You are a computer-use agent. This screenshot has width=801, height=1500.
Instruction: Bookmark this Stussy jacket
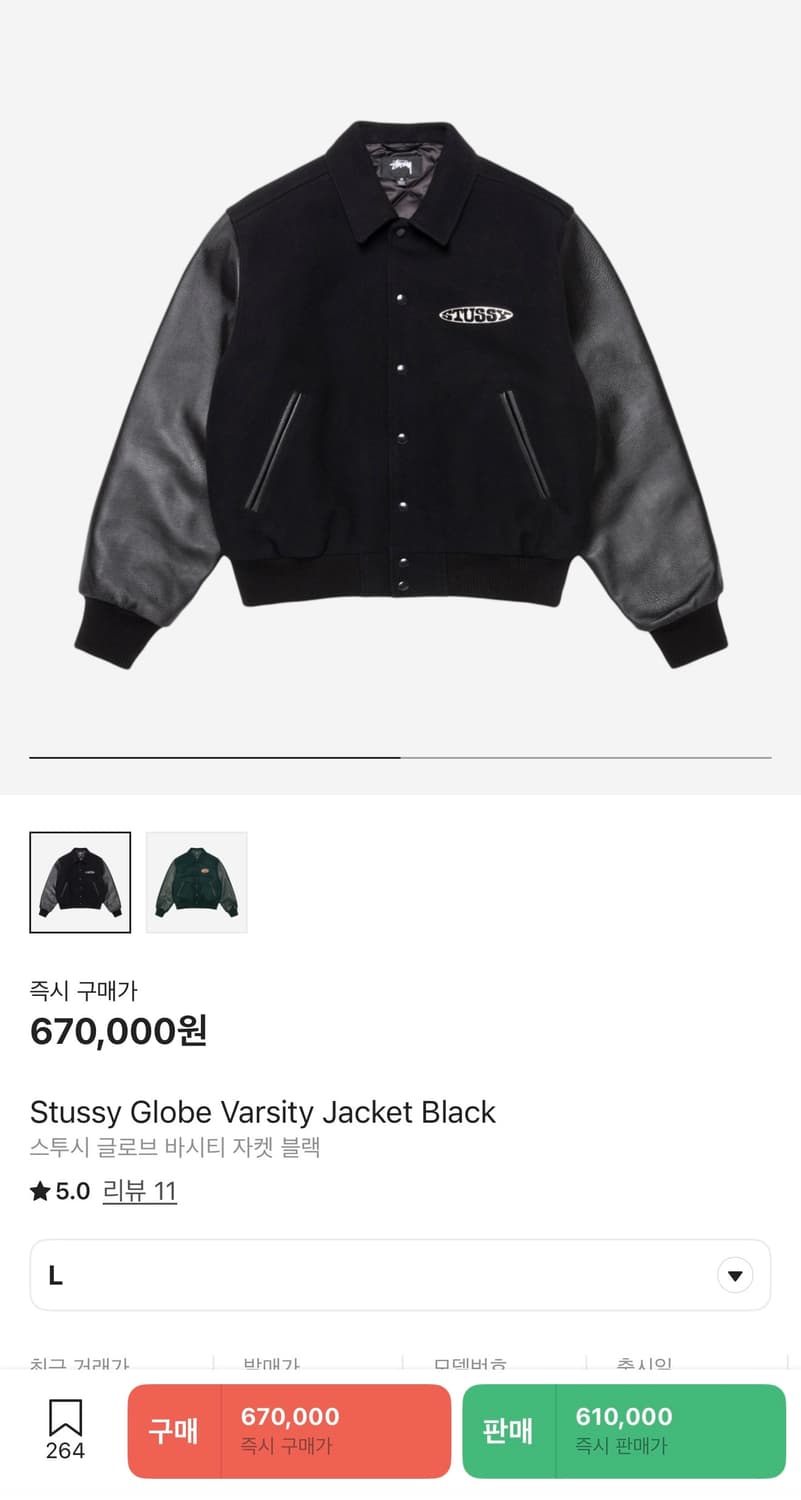tap(65, 1428)
